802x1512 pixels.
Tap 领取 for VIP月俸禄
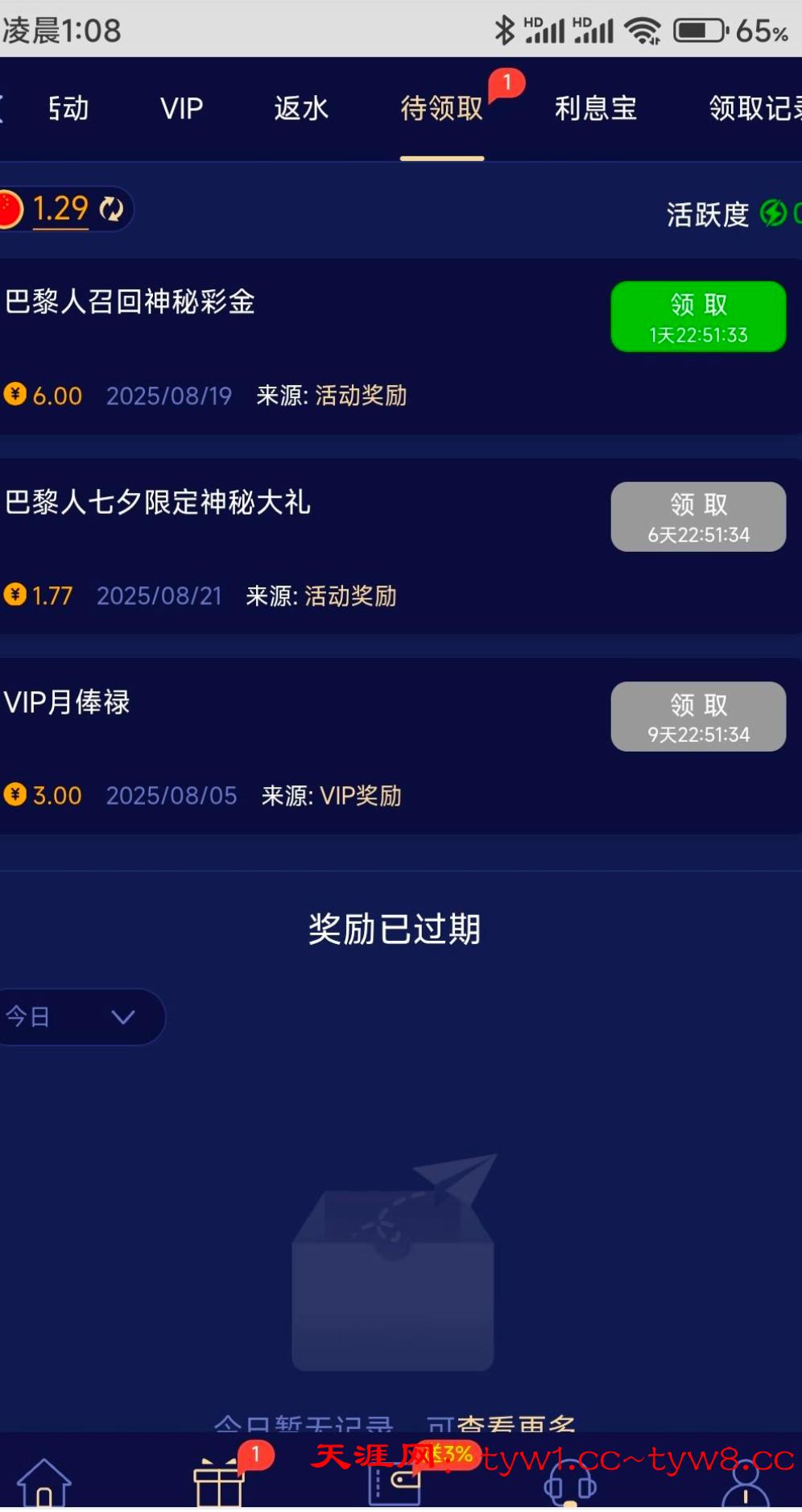[x=698, y=716]
